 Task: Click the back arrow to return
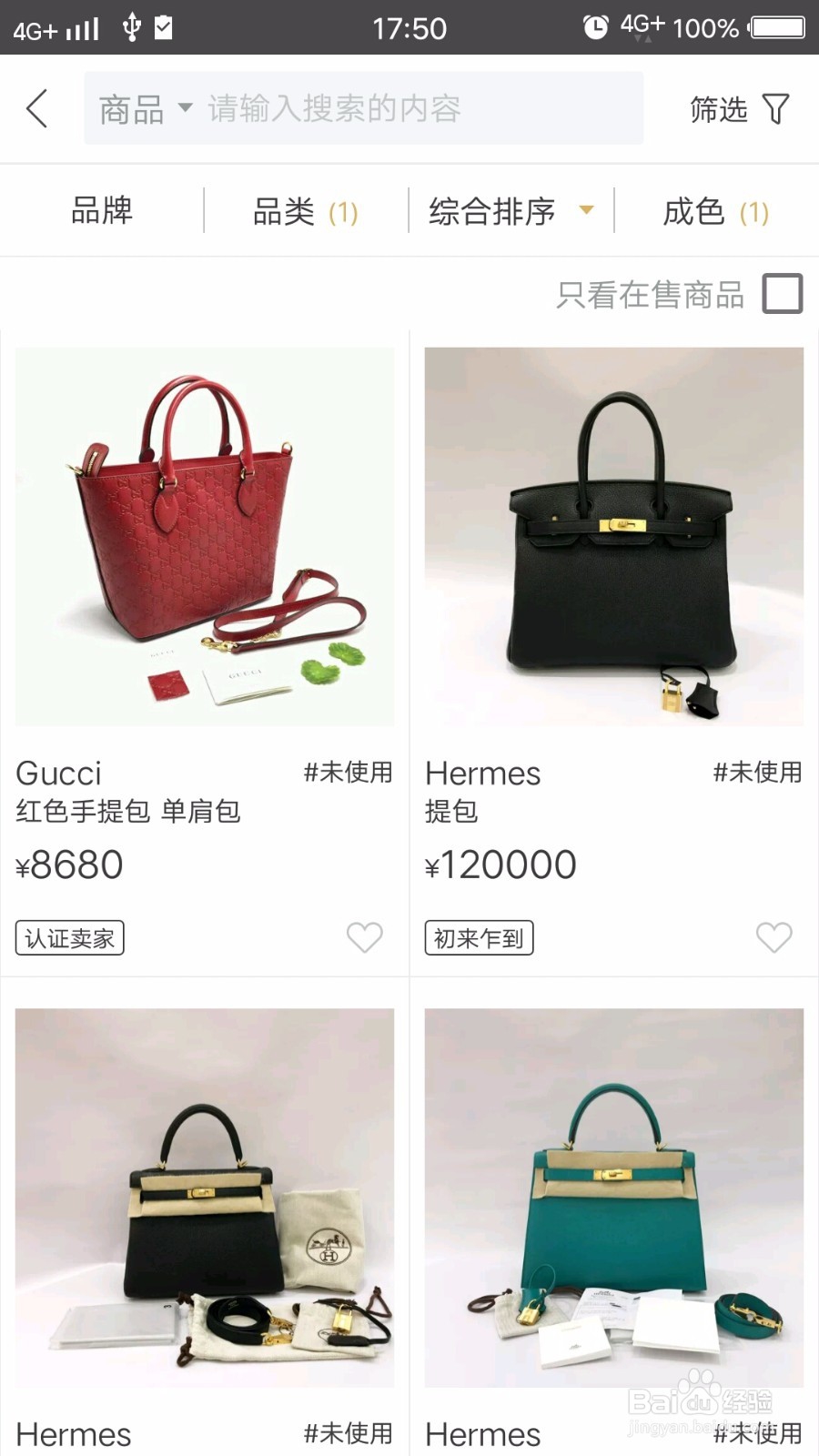(36, 108)
